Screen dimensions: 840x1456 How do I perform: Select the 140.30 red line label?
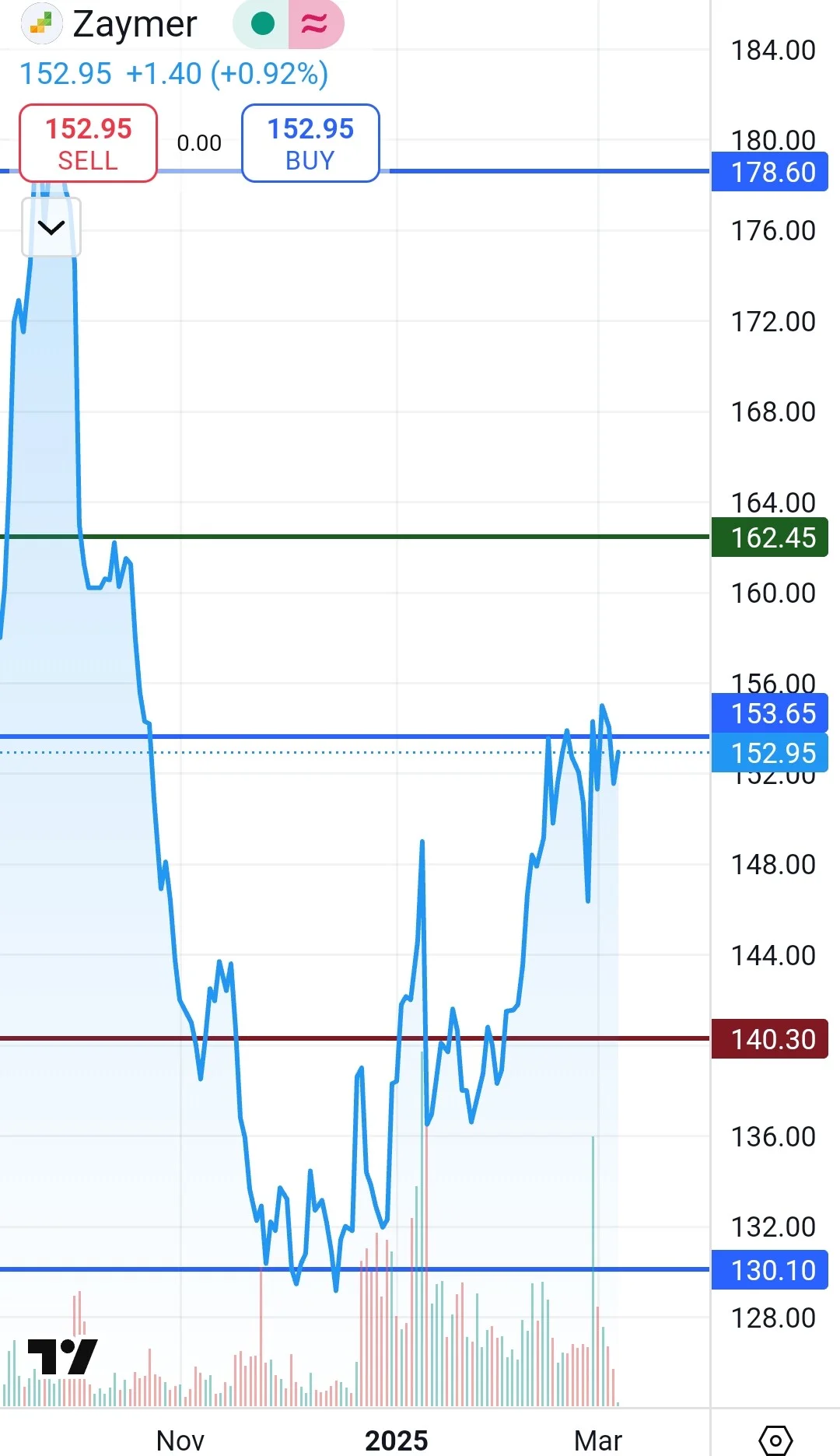[x=770, y=1039]
